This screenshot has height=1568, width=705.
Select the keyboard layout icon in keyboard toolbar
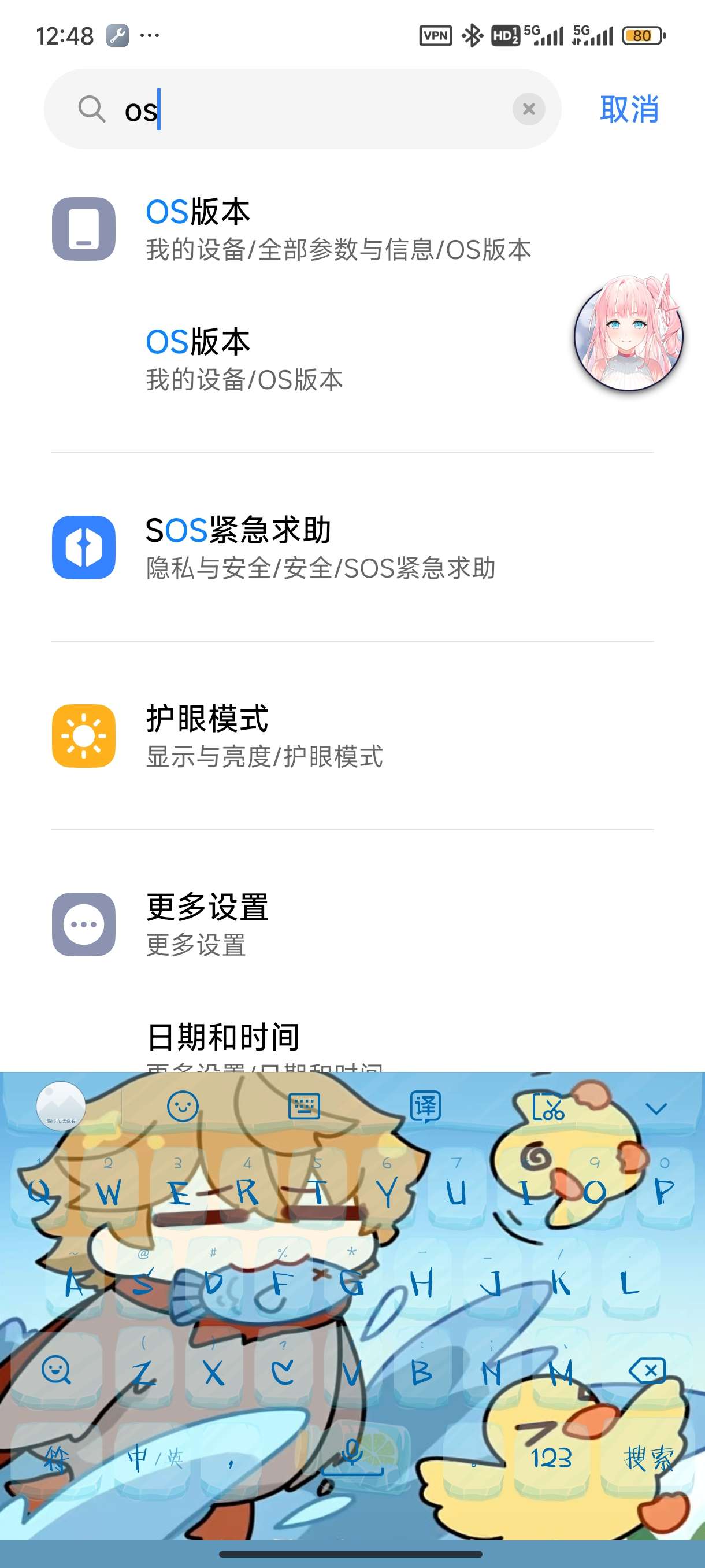[x=305, y=1107]
